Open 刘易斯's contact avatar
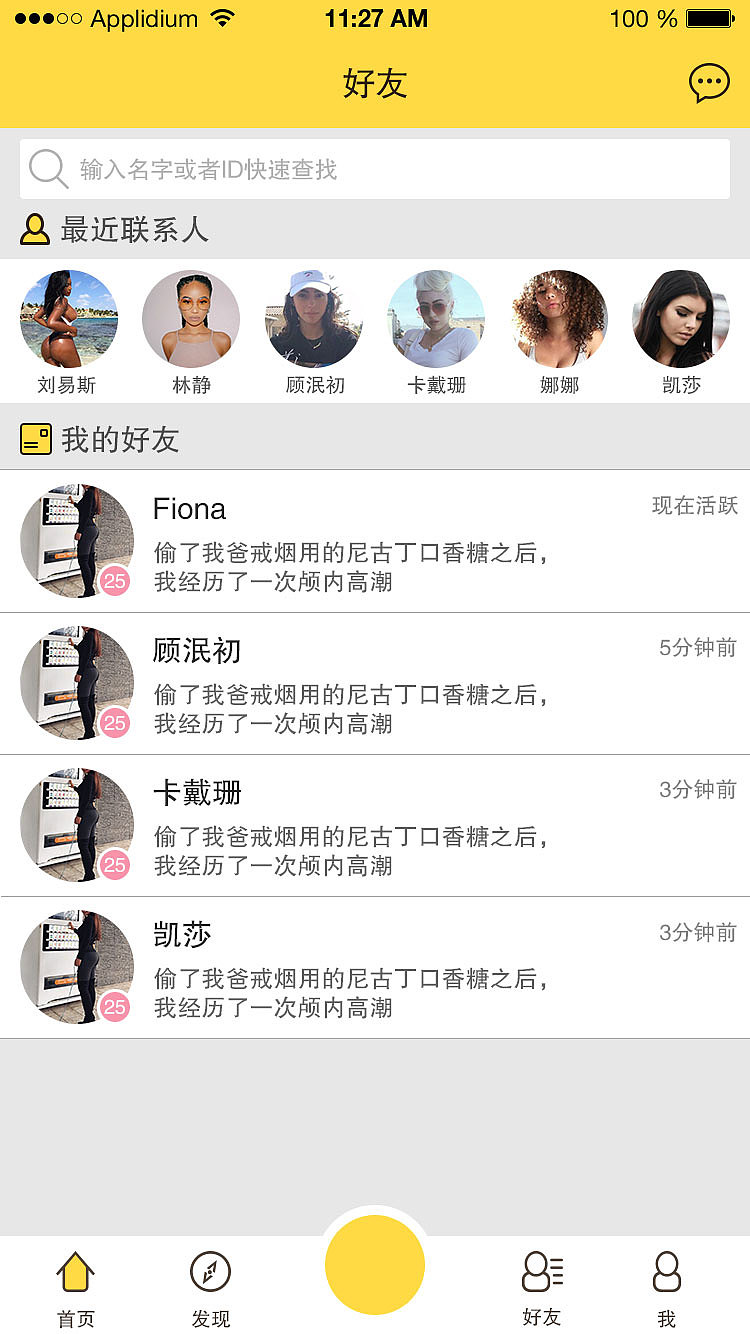 [68, 318]
